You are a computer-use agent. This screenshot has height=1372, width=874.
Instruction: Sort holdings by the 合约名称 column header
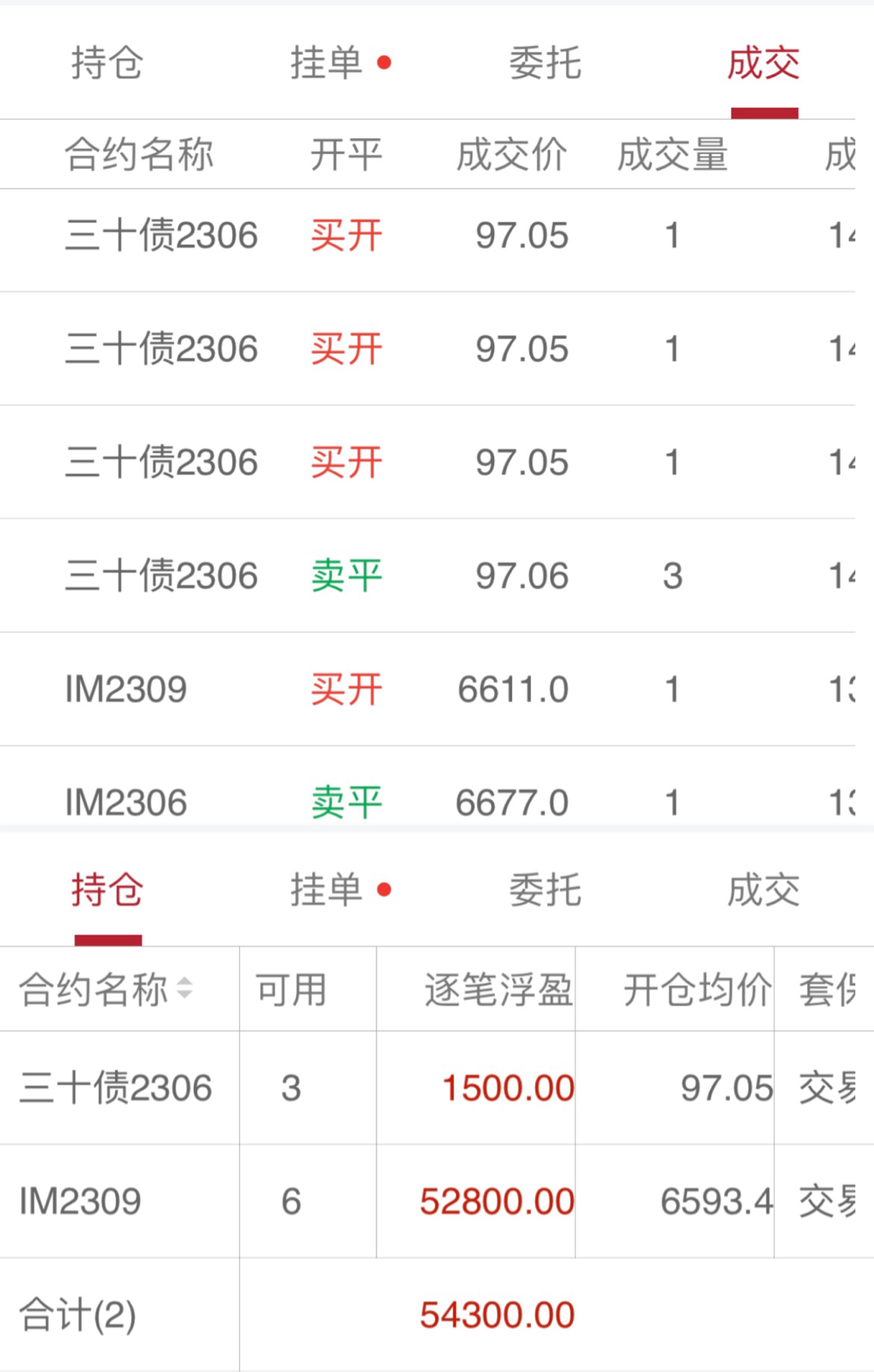[106, 990]
